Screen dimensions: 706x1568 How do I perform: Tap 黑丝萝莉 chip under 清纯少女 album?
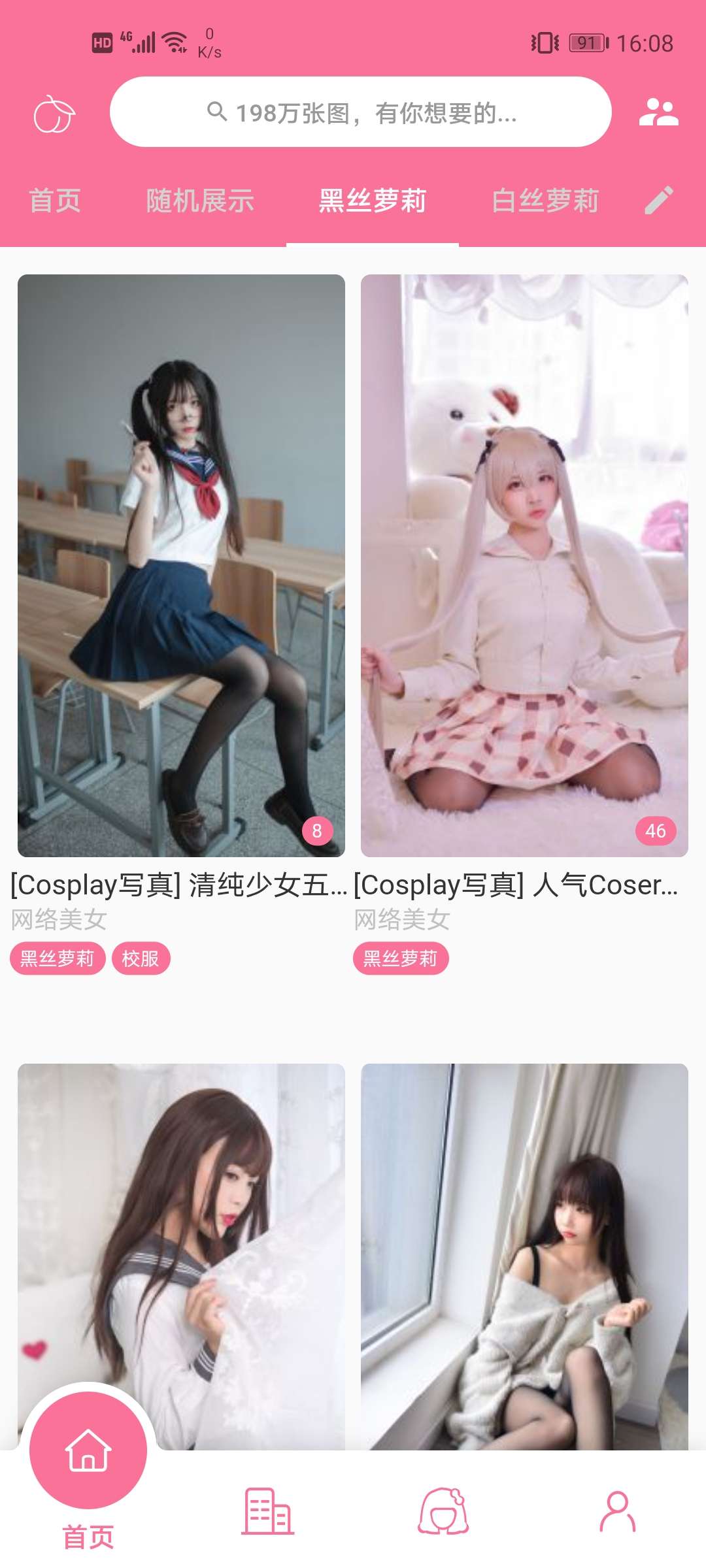[58, 958]
